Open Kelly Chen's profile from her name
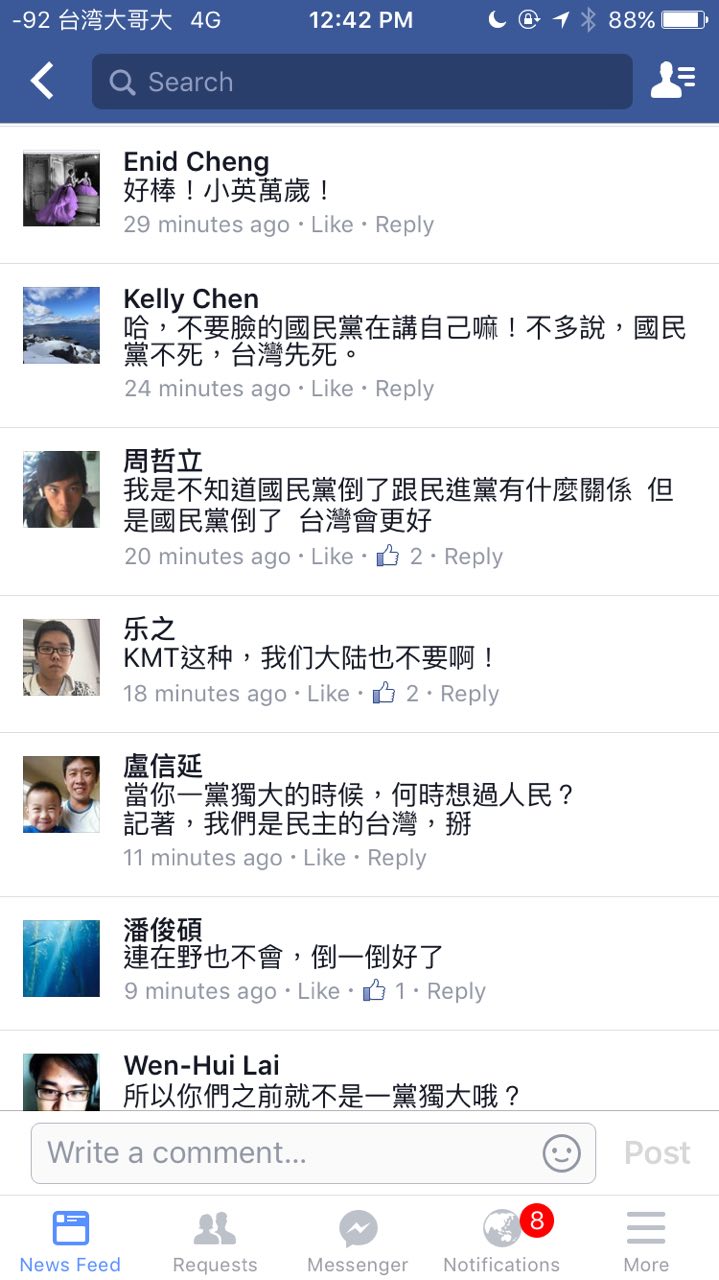719x1280 pixels. click(191, 298)
